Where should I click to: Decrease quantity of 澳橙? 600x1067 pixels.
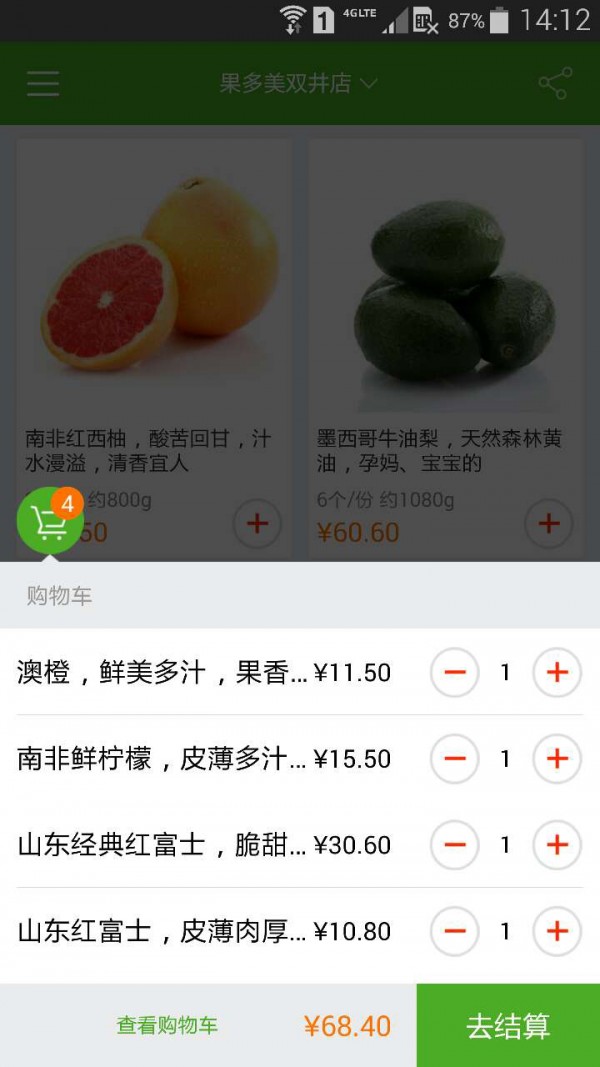coord(455,673)
